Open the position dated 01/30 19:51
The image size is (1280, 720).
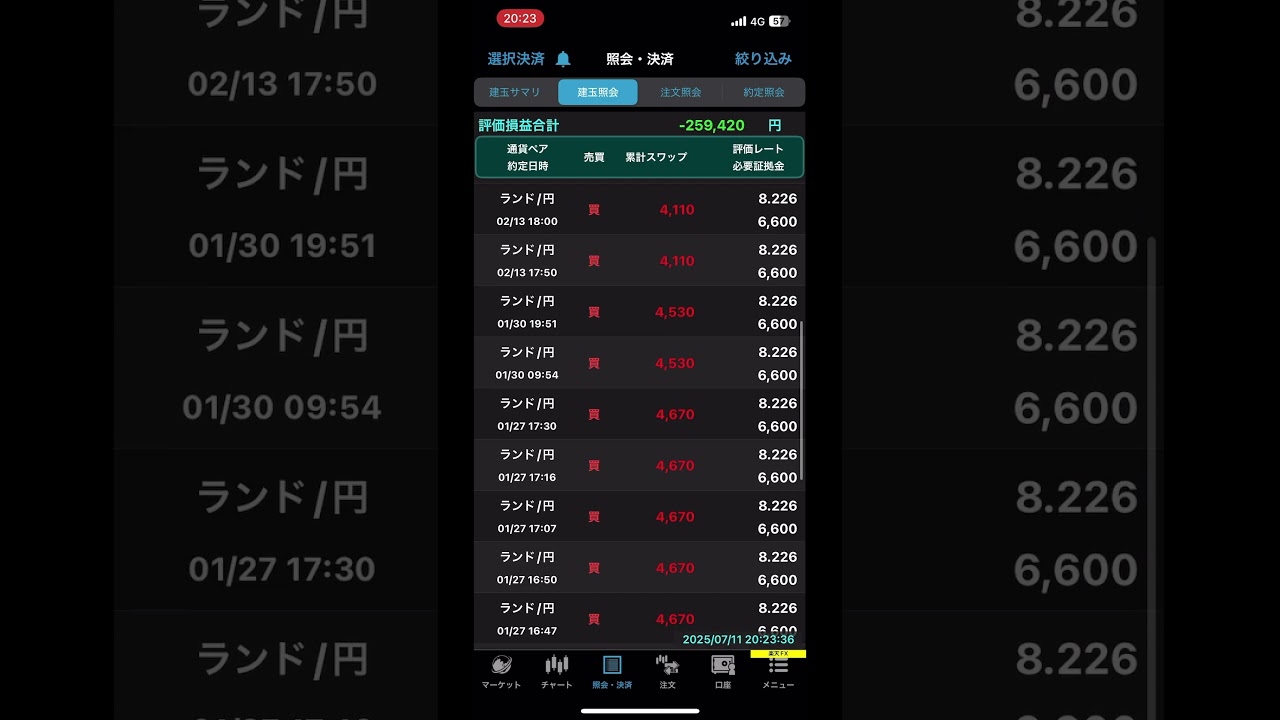[639, 312]
